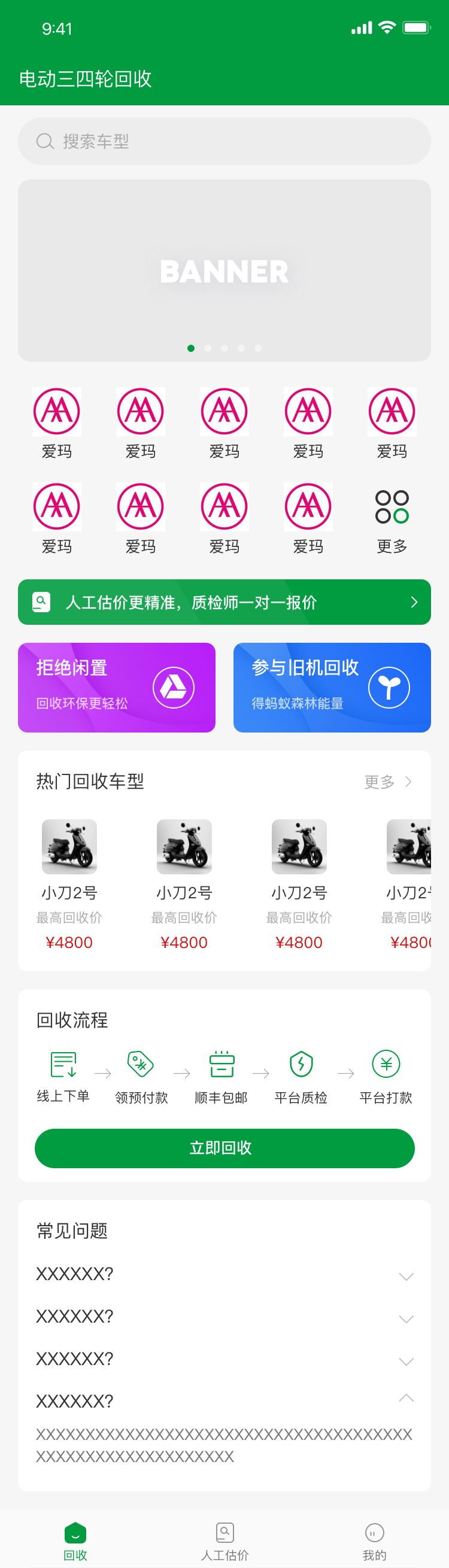
Task: Switch to the 我的 tab
Action: coord(374,1540)
